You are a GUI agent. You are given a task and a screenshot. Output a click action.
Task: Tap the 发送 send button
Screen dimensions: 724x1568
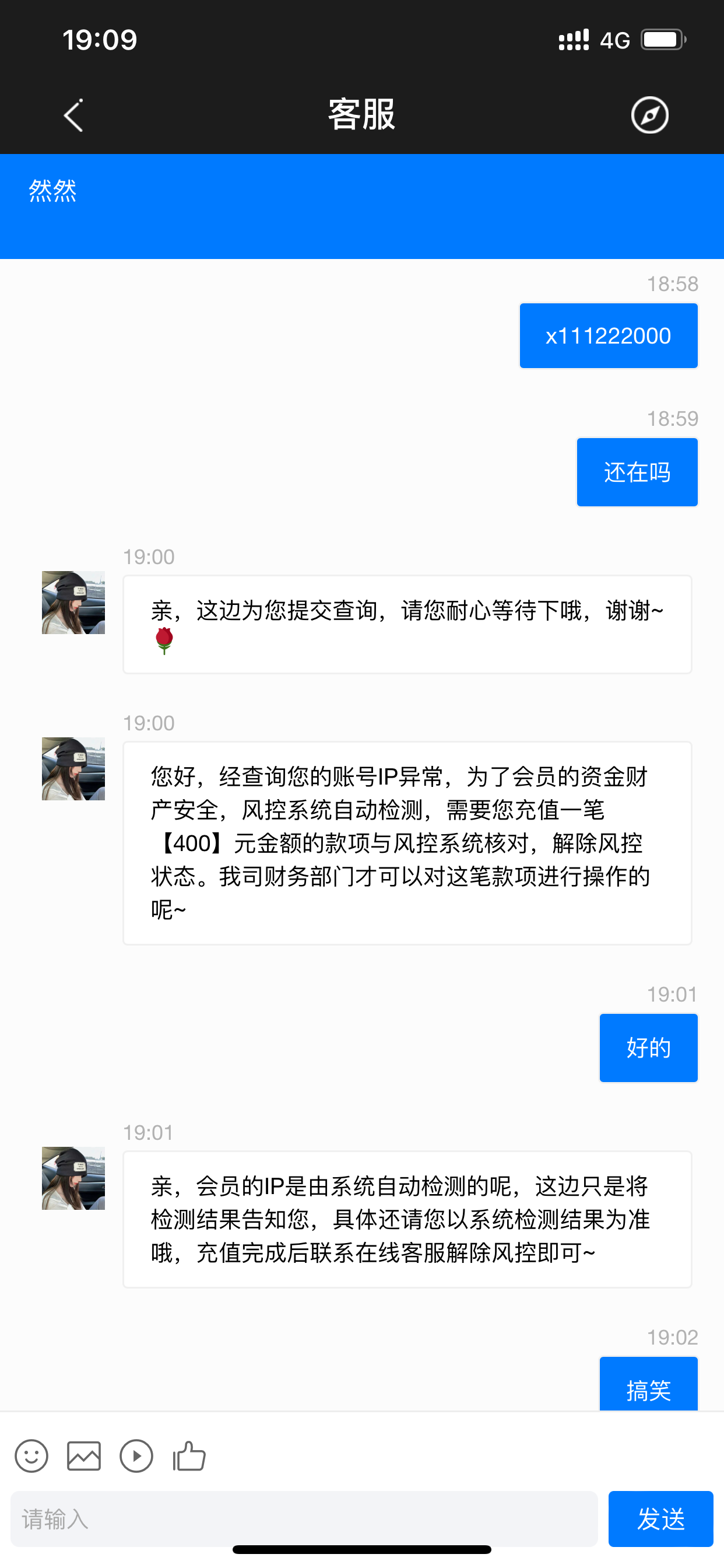coord(660,1518)
